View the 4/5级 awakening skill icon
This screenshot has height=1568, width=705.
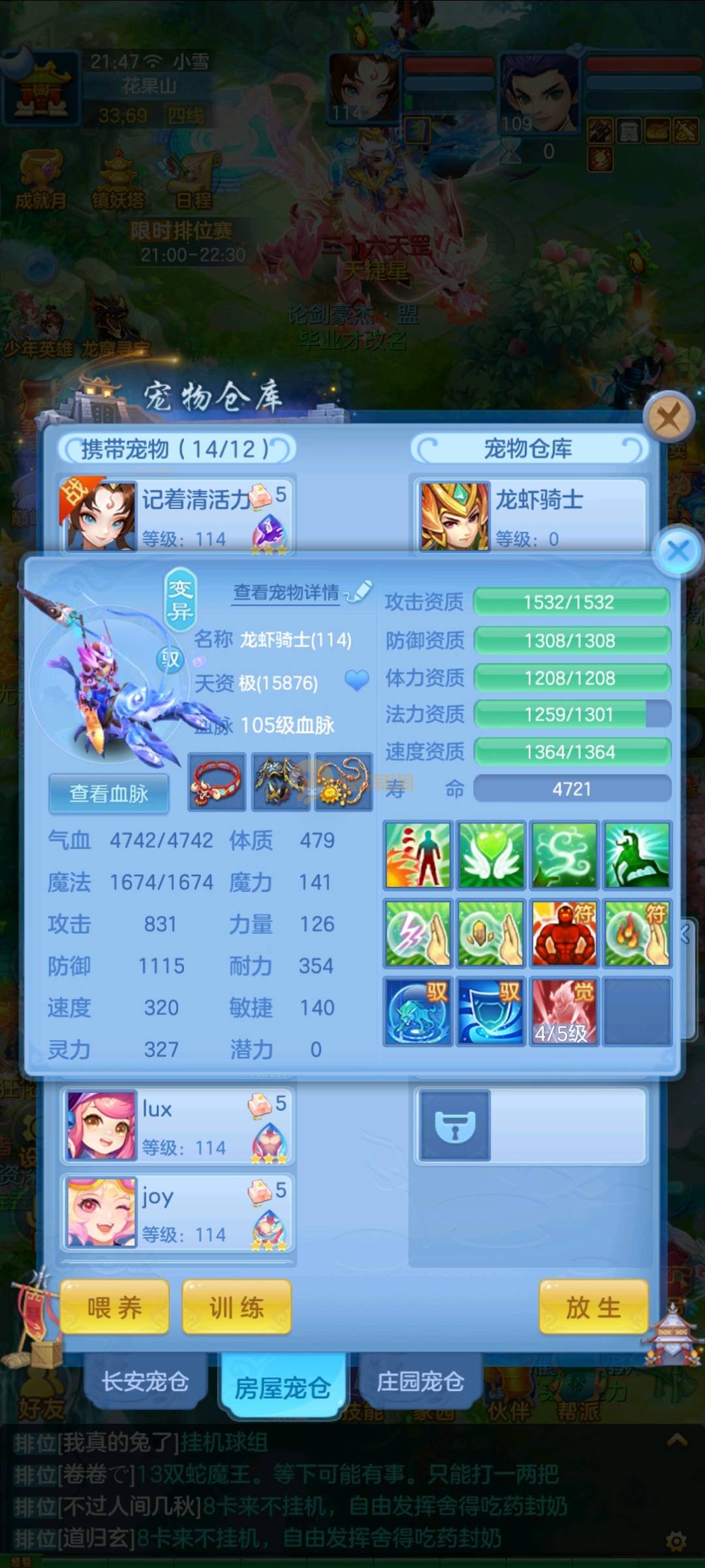[564, 1011]
